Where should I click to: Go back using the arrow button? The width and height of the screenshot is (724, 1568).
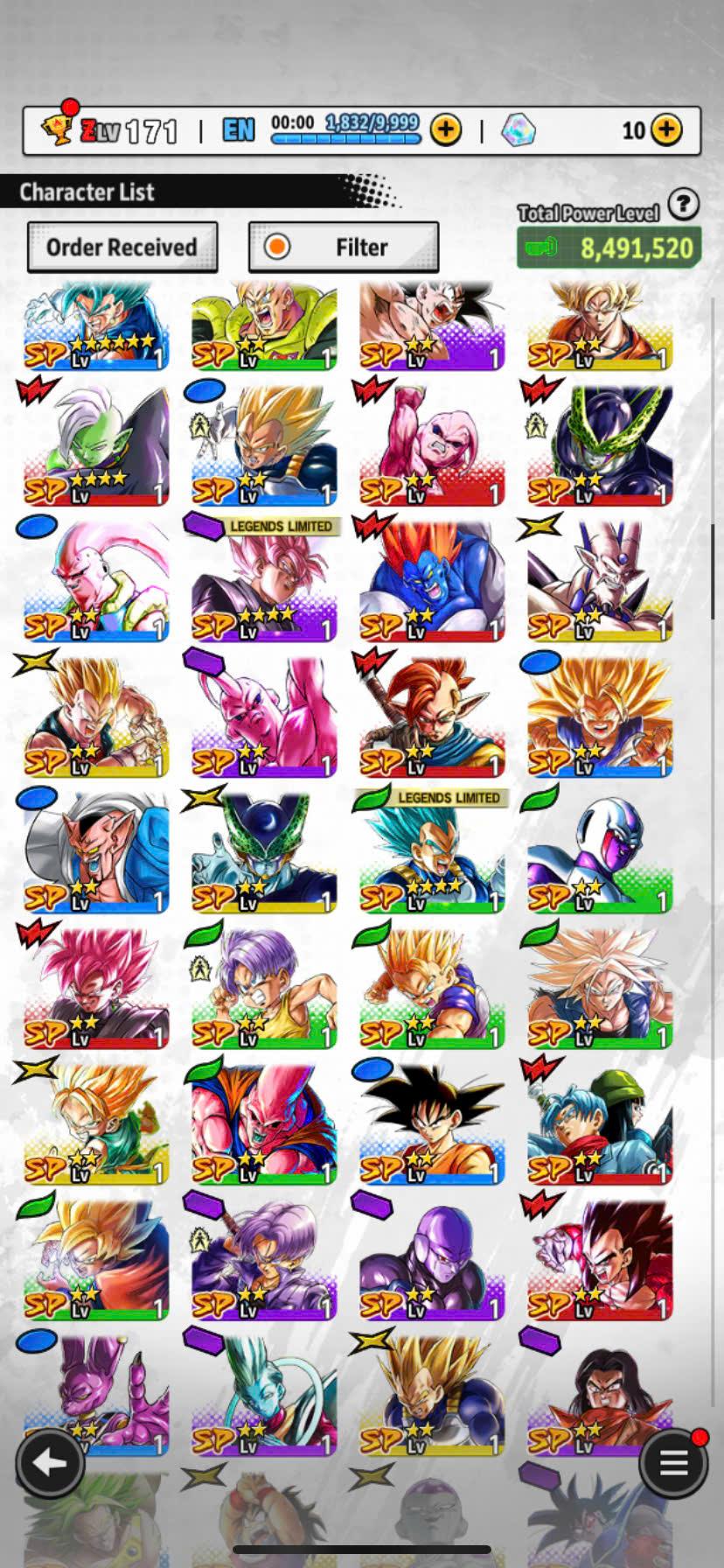[x=49, y=1462]
